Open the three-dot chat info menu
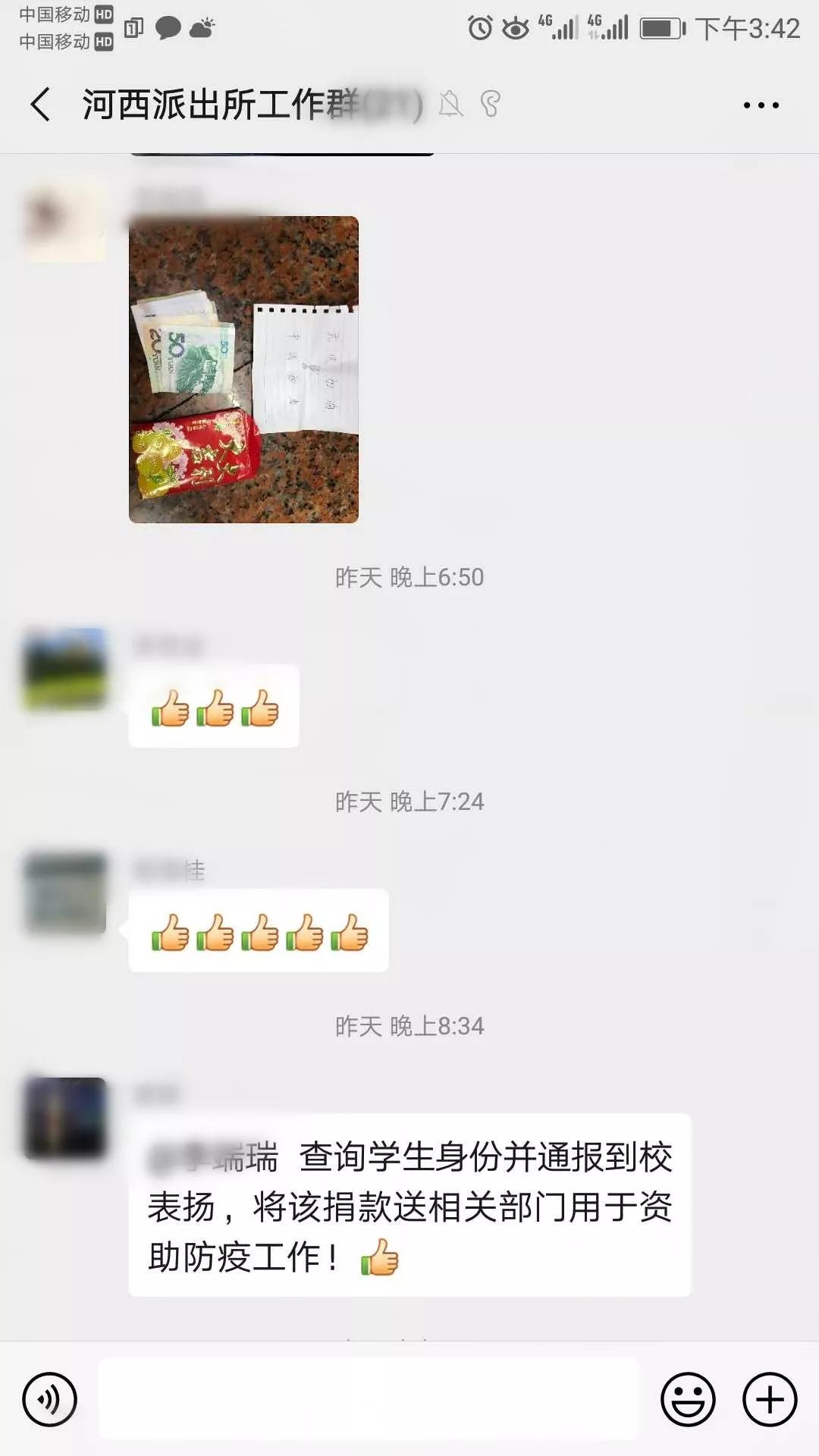The height and width of the screenshot is (1456, 819). [x=761, y=105]
